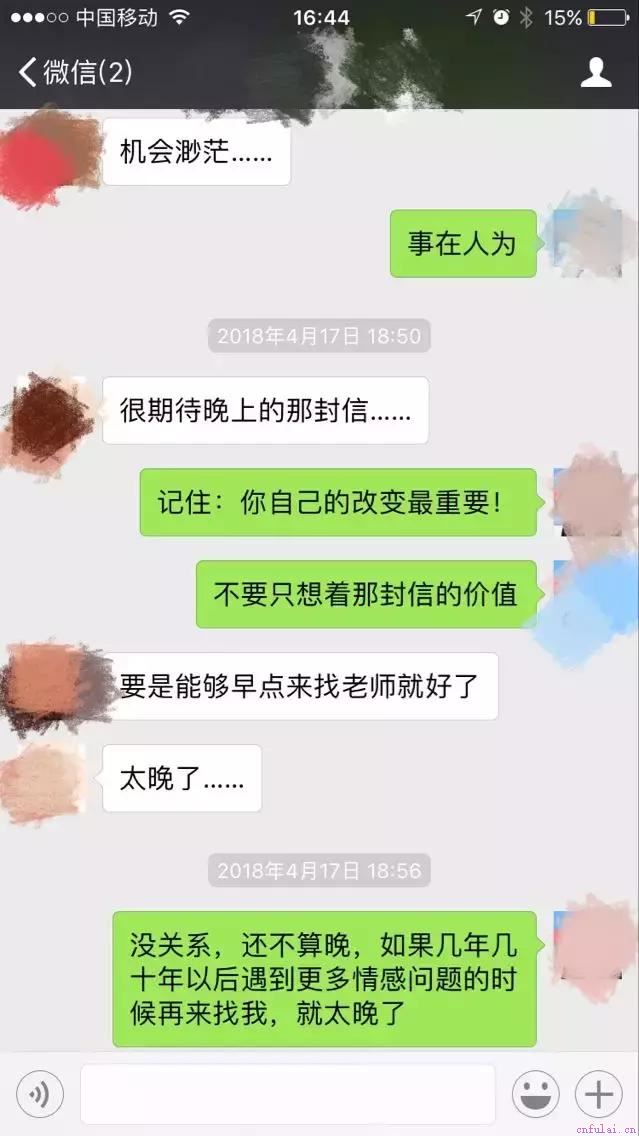Open the emoji sticker panel

[535, 1094]
